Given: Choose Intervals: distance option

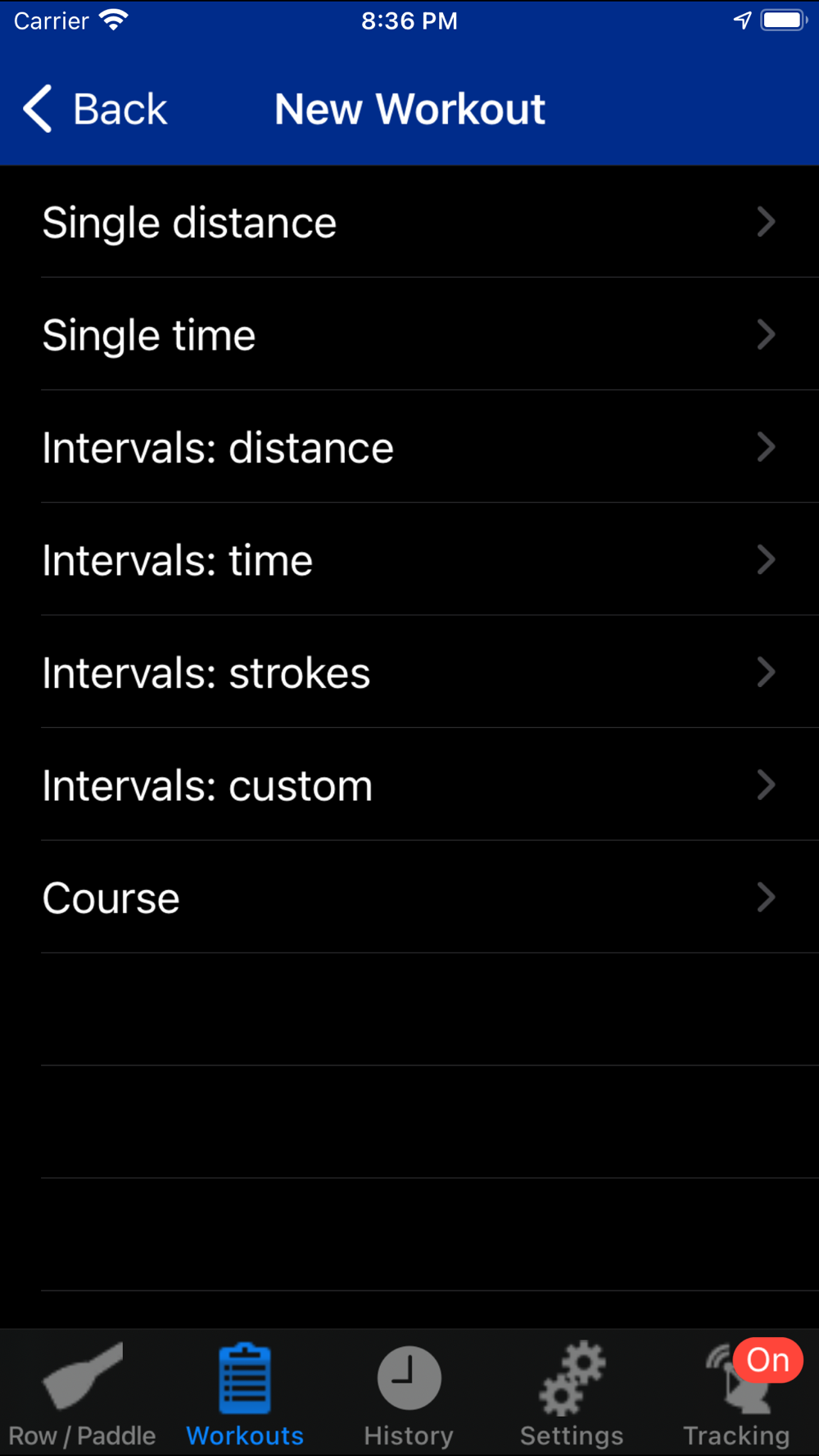Looking at the screenshot, I should (x=409, y=447).
